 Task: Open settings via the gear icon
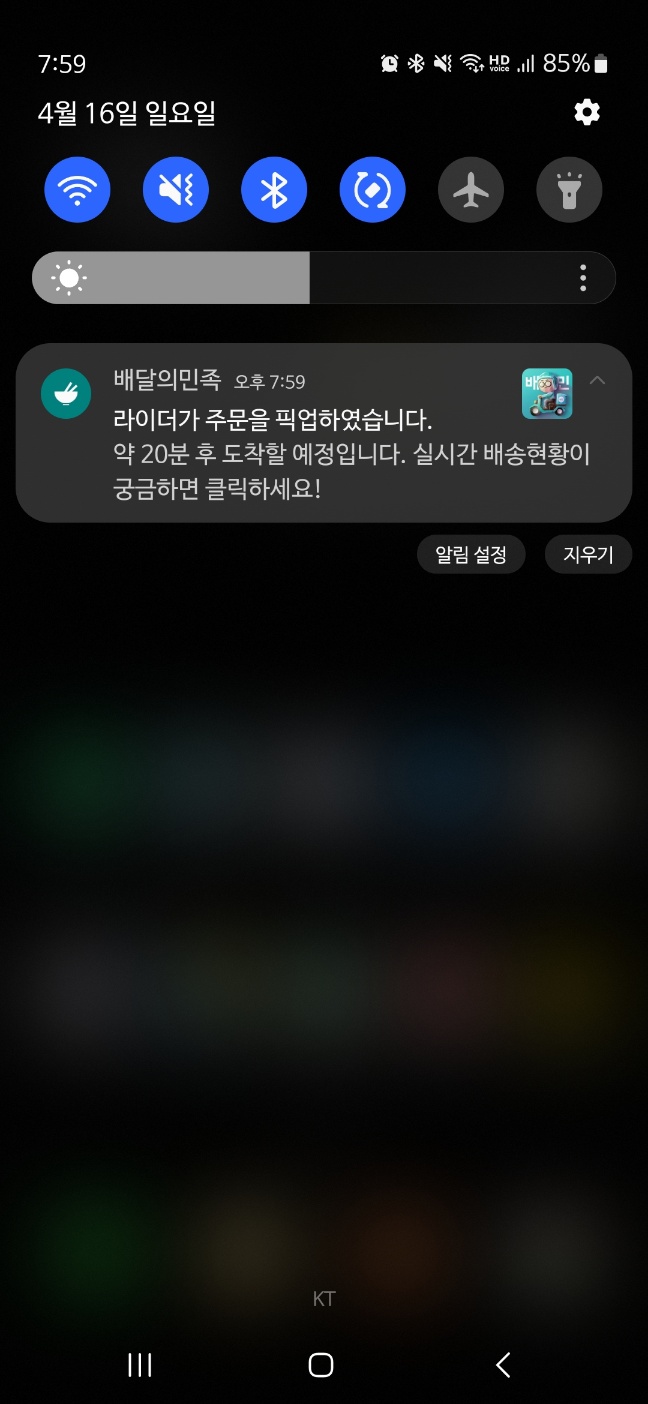(x=587, y=112)
